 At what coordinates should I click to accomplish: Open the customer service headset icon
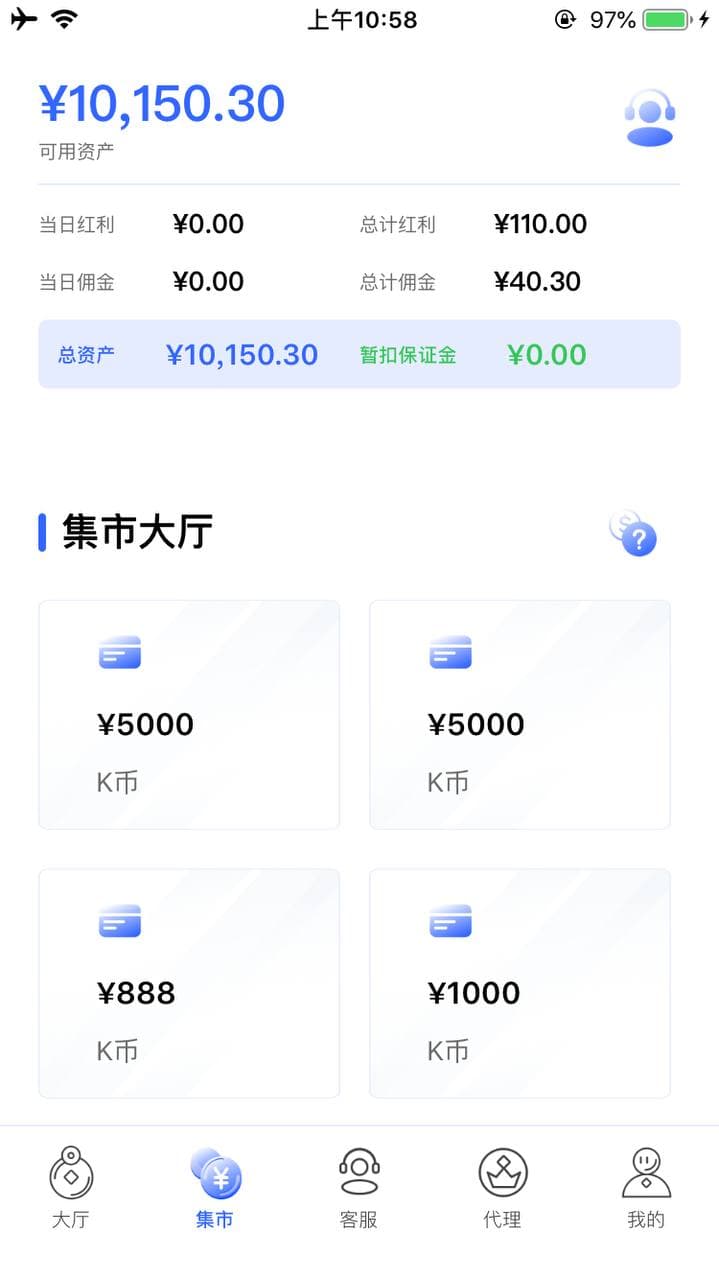[x=650, y=118]
